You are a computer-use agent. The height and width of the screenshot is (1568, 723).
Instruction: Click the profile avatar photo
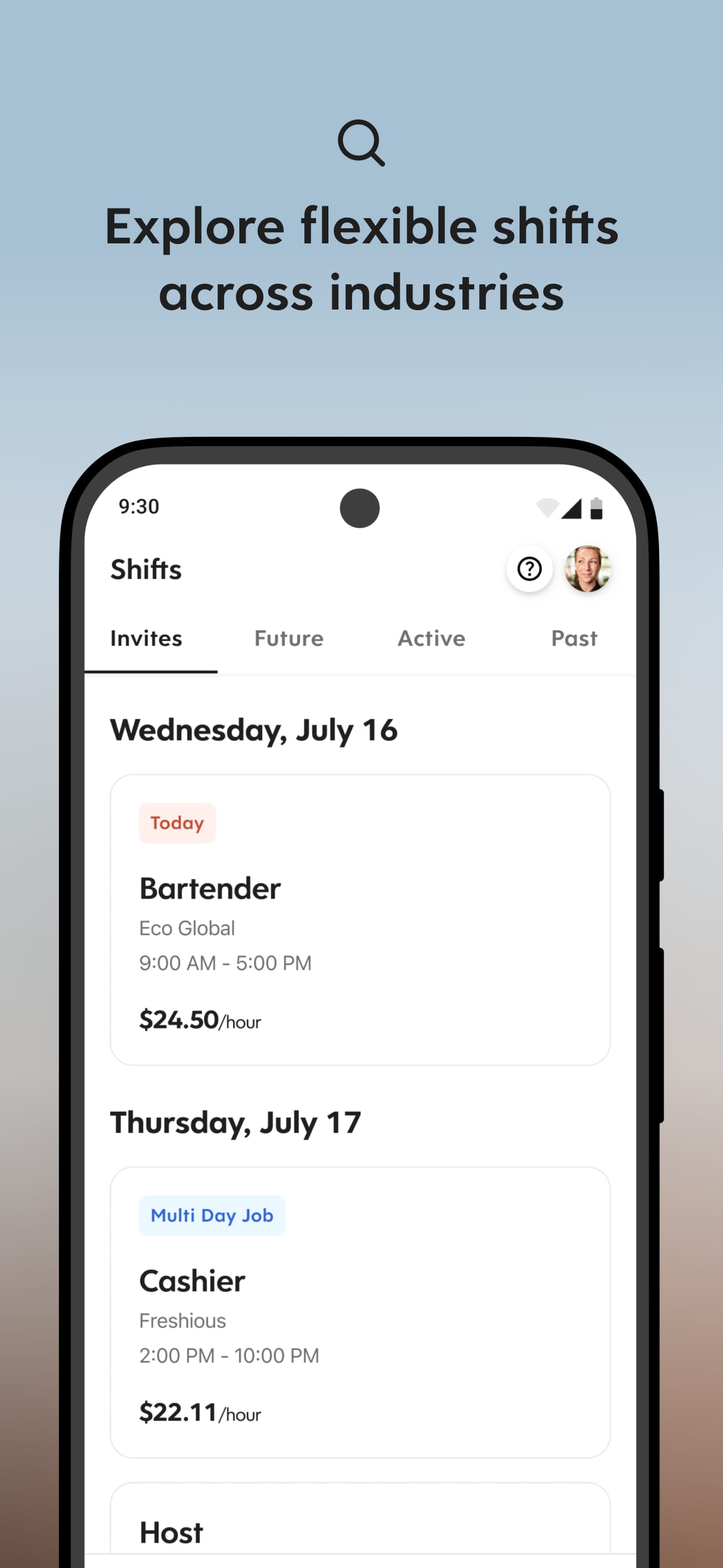587,569
